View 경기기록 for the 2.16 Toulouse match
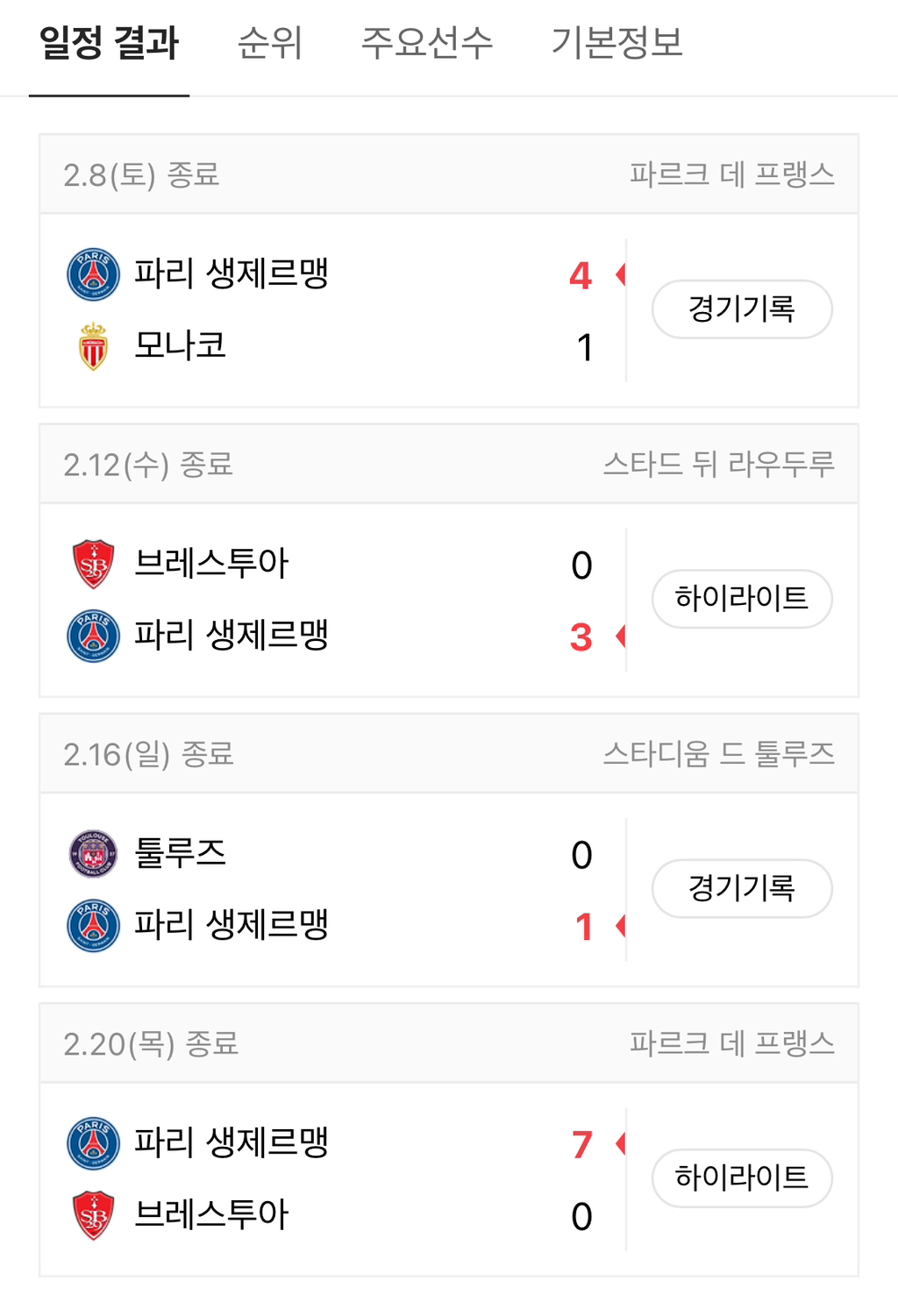This screenshot has height=1316, width=898. [741, 888]
